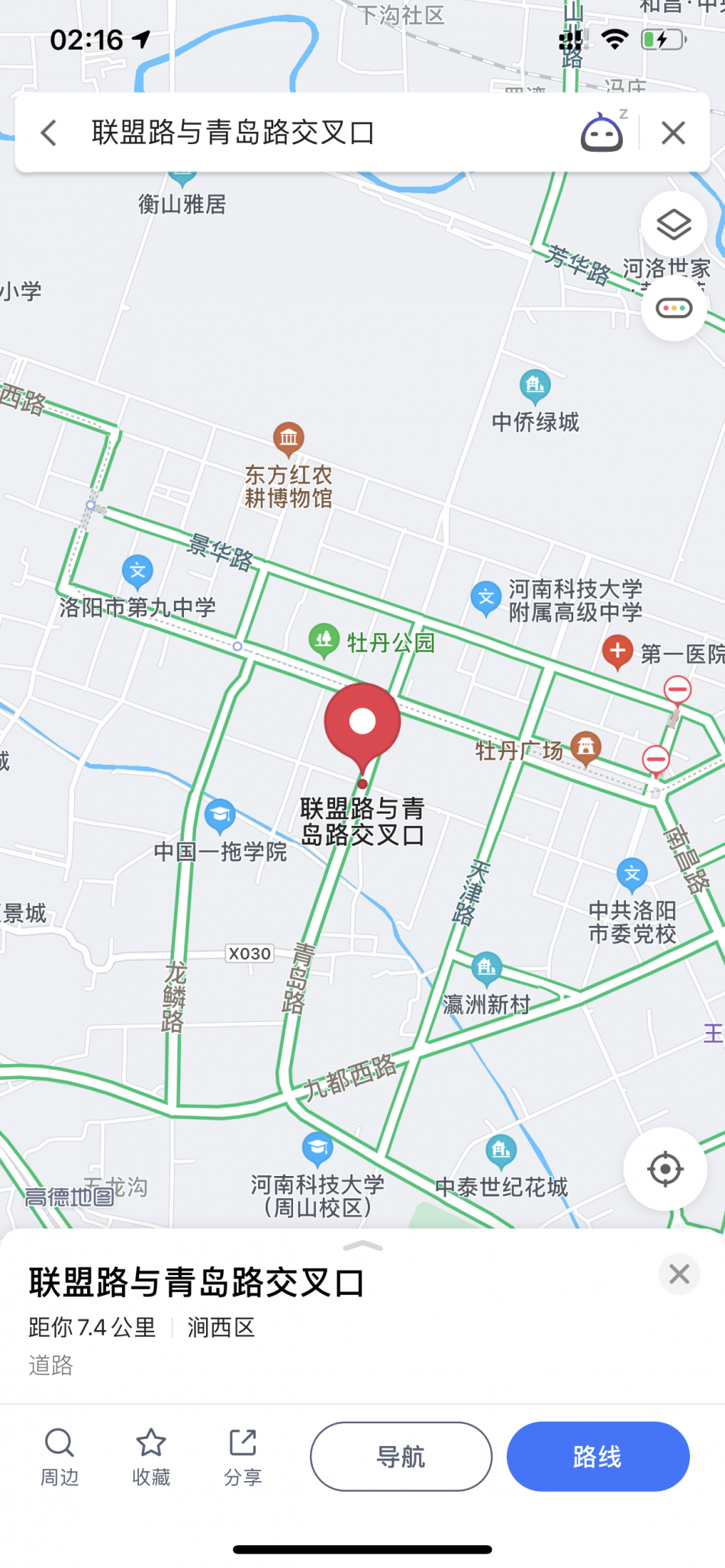Select 中侨绿城 on the map

(x=535, y=387)
